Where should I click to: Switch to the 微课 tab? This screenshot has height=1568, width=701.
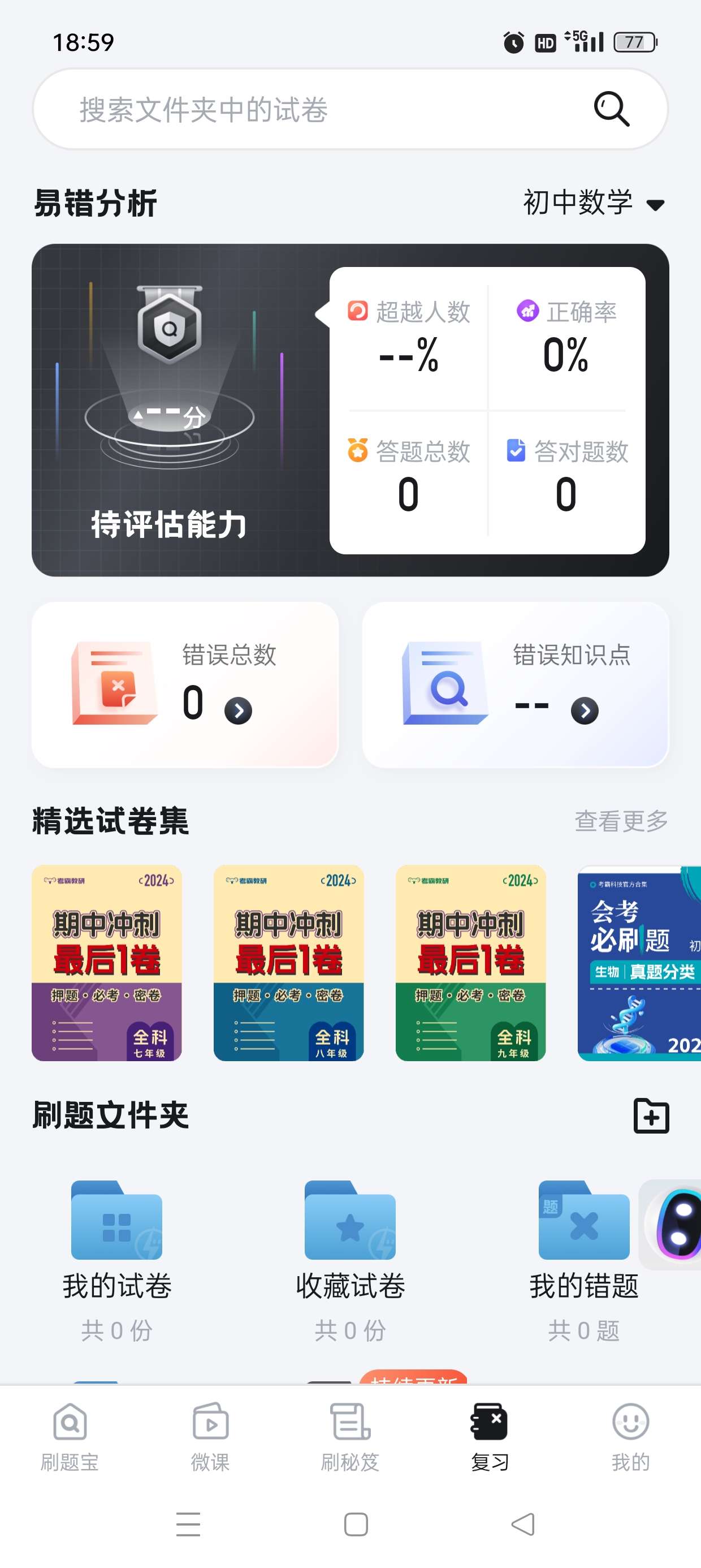pyautogui.click(x=210, y=1437)
